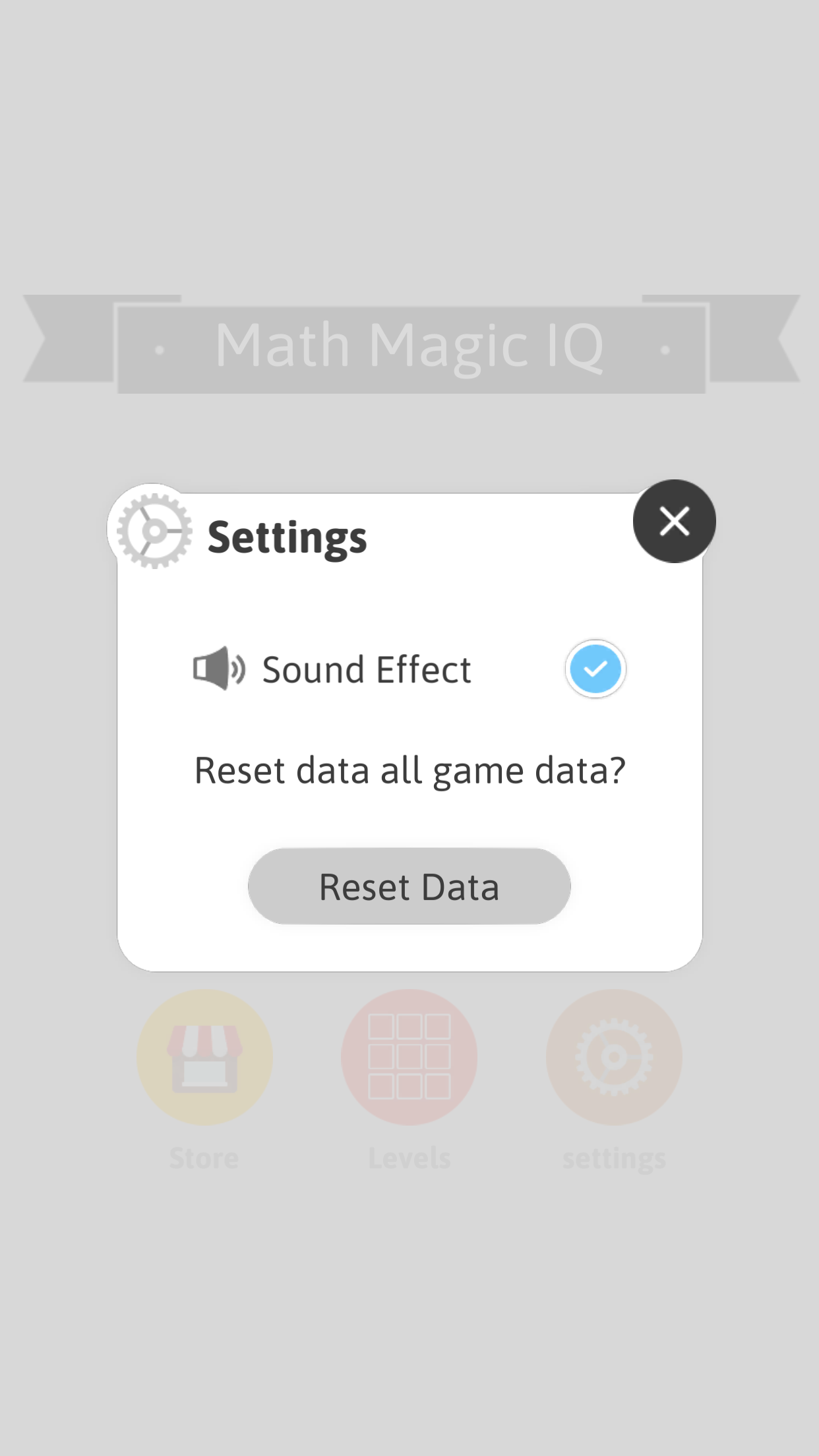Toggle sound effects off in Settings
The image size is (819, 1456).
594,668
